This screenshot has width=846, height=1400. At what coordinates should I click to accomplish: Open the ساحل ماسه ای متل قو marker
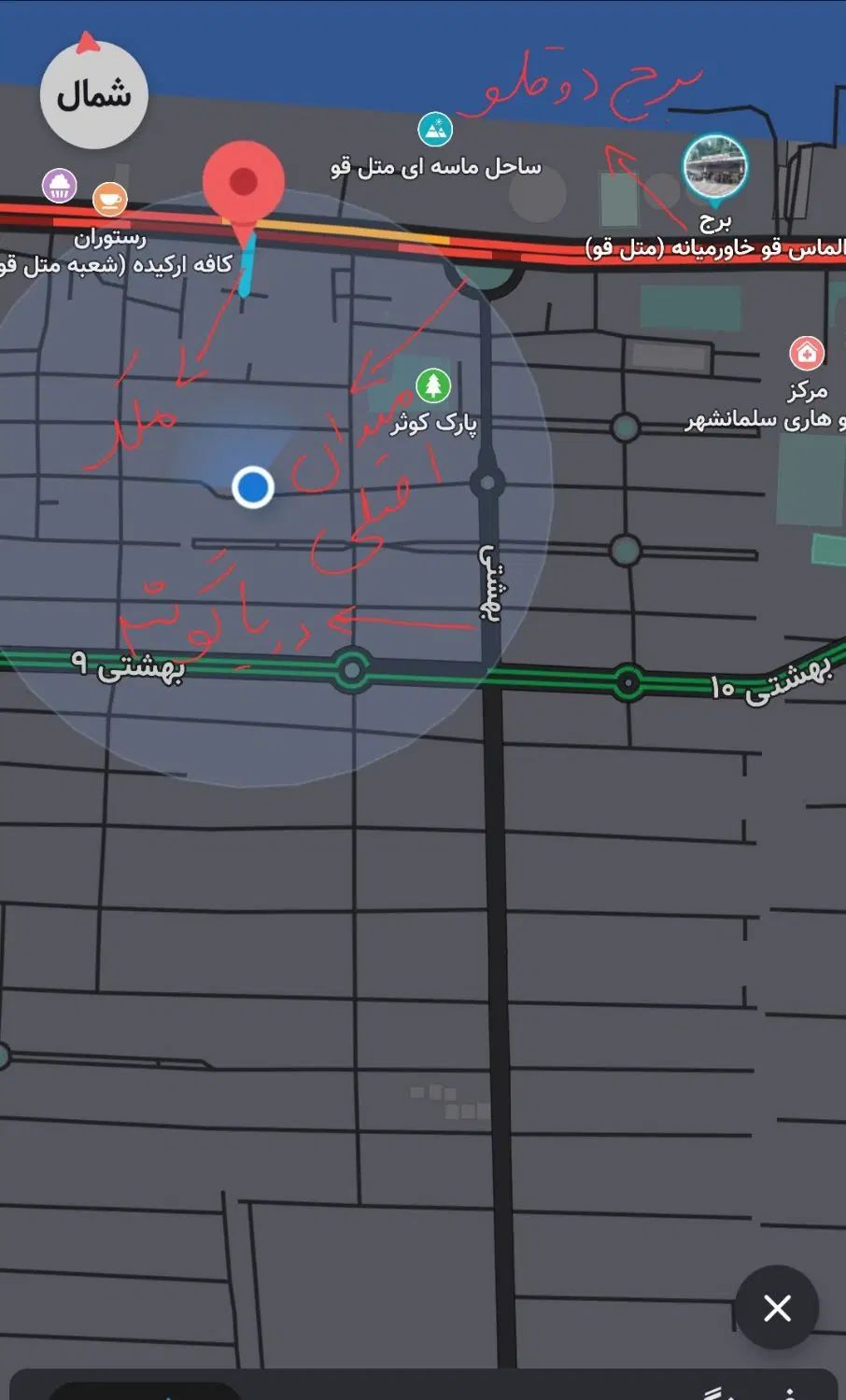tap(435, 130)
